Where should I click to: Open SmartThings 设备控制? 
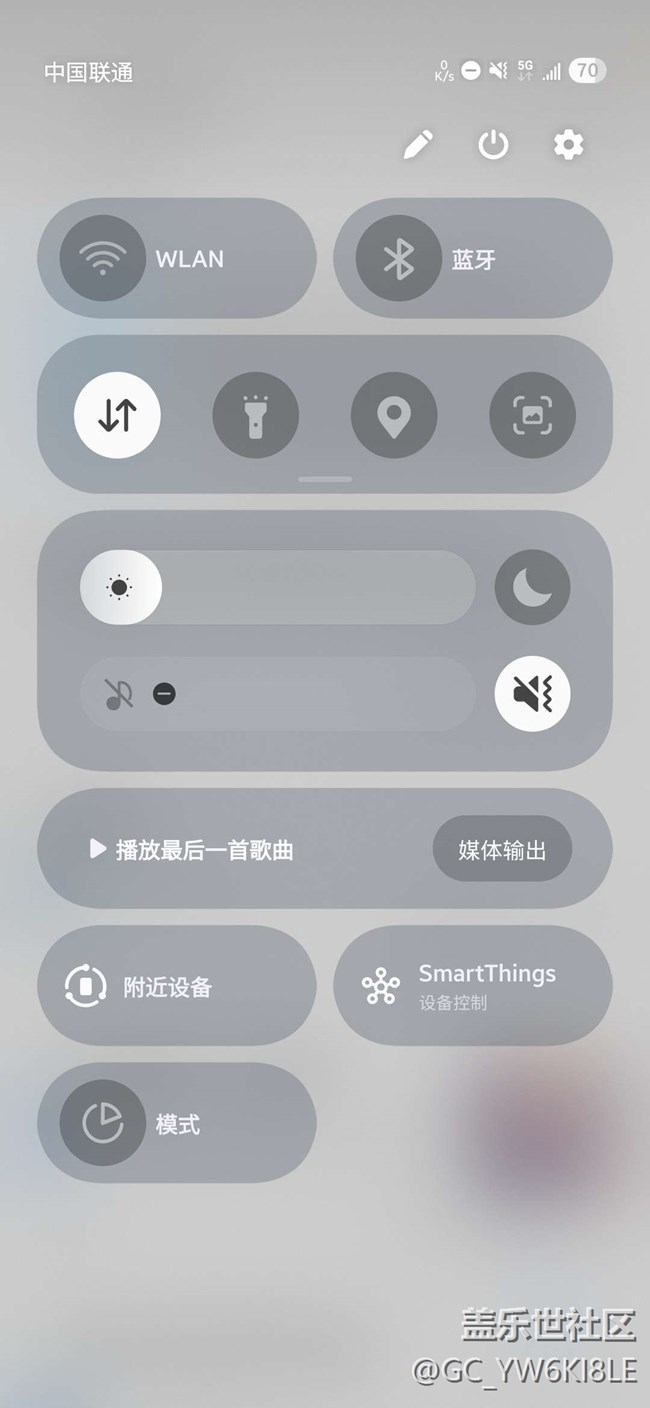[473, 986]
